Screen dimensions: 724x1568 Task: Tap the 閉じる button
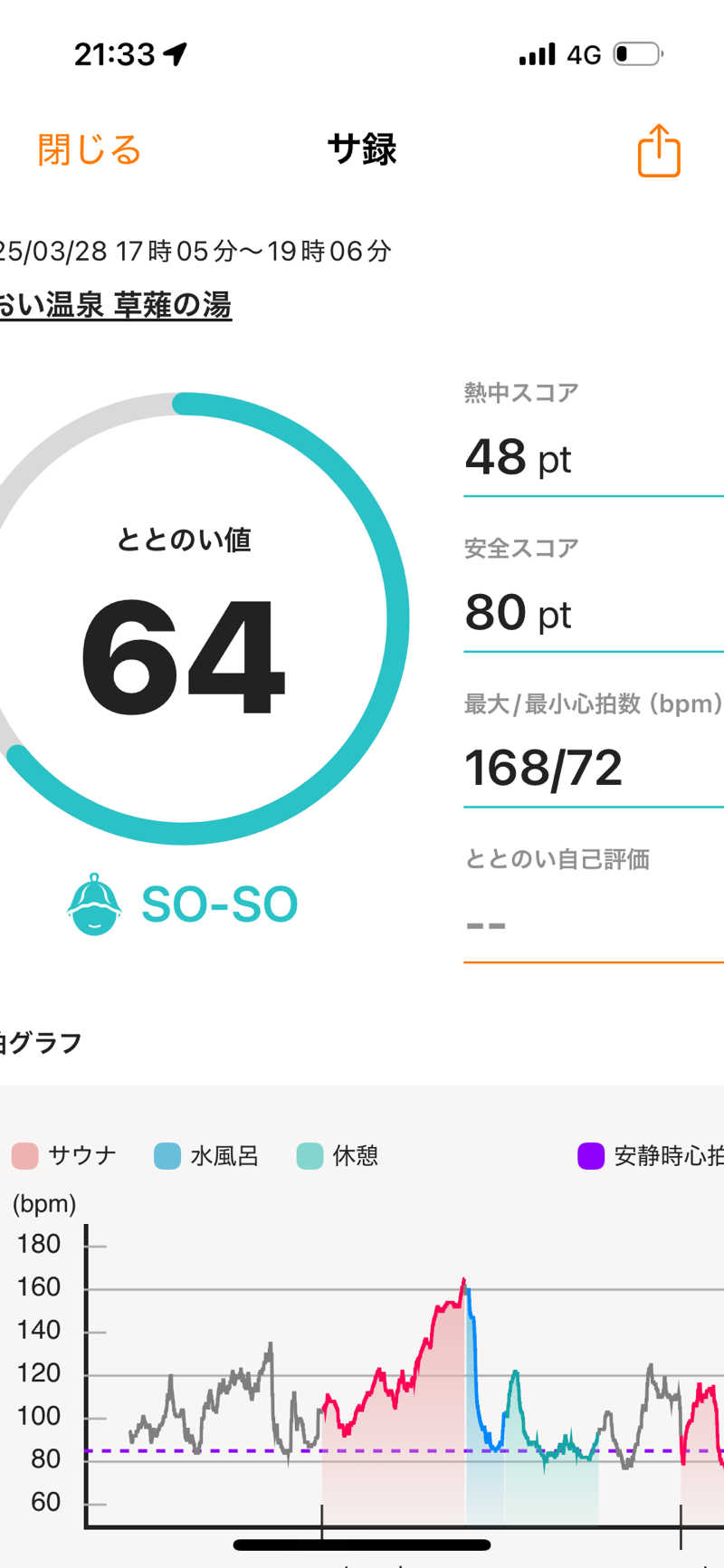(x=88, y=149)
